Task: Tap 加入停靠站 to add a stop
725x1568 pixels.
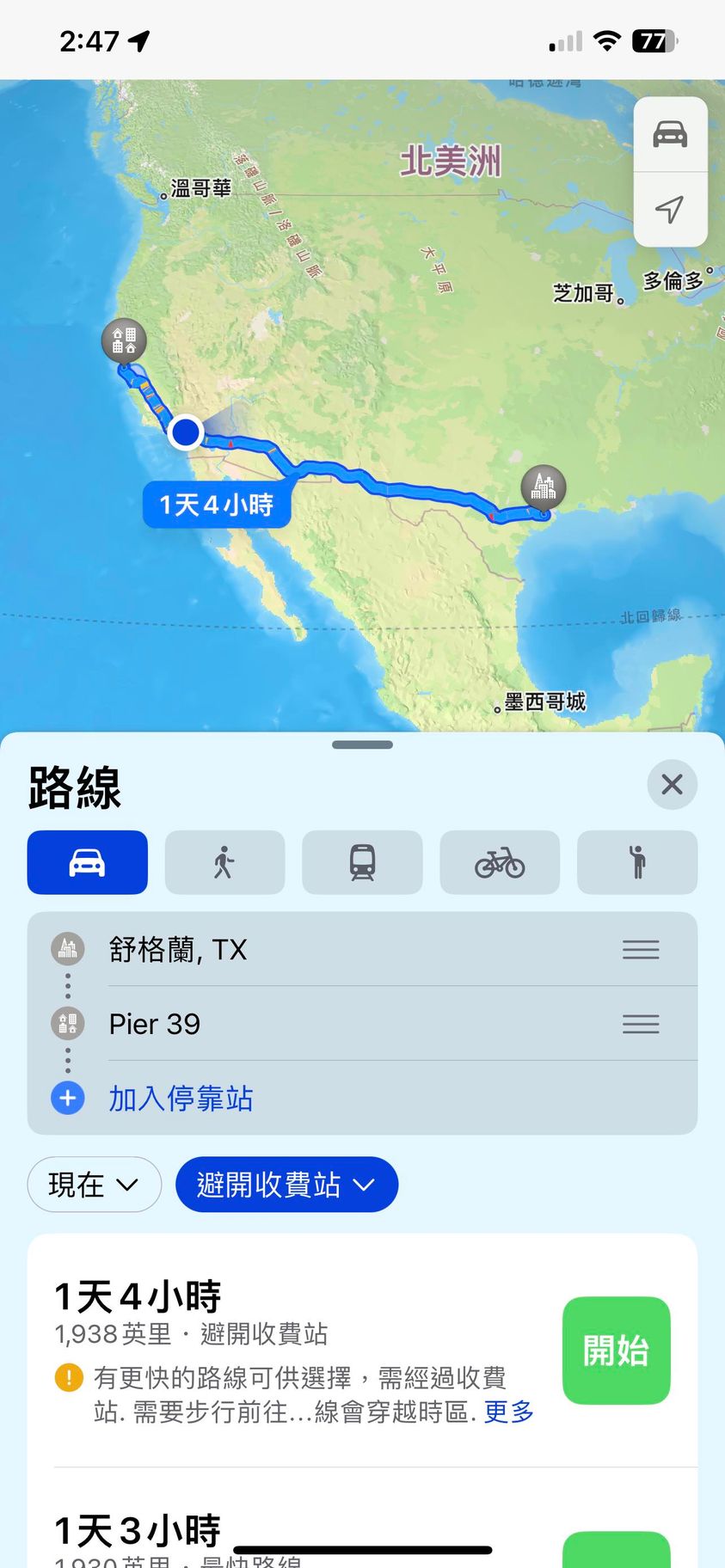Action: pos(181,1099)
